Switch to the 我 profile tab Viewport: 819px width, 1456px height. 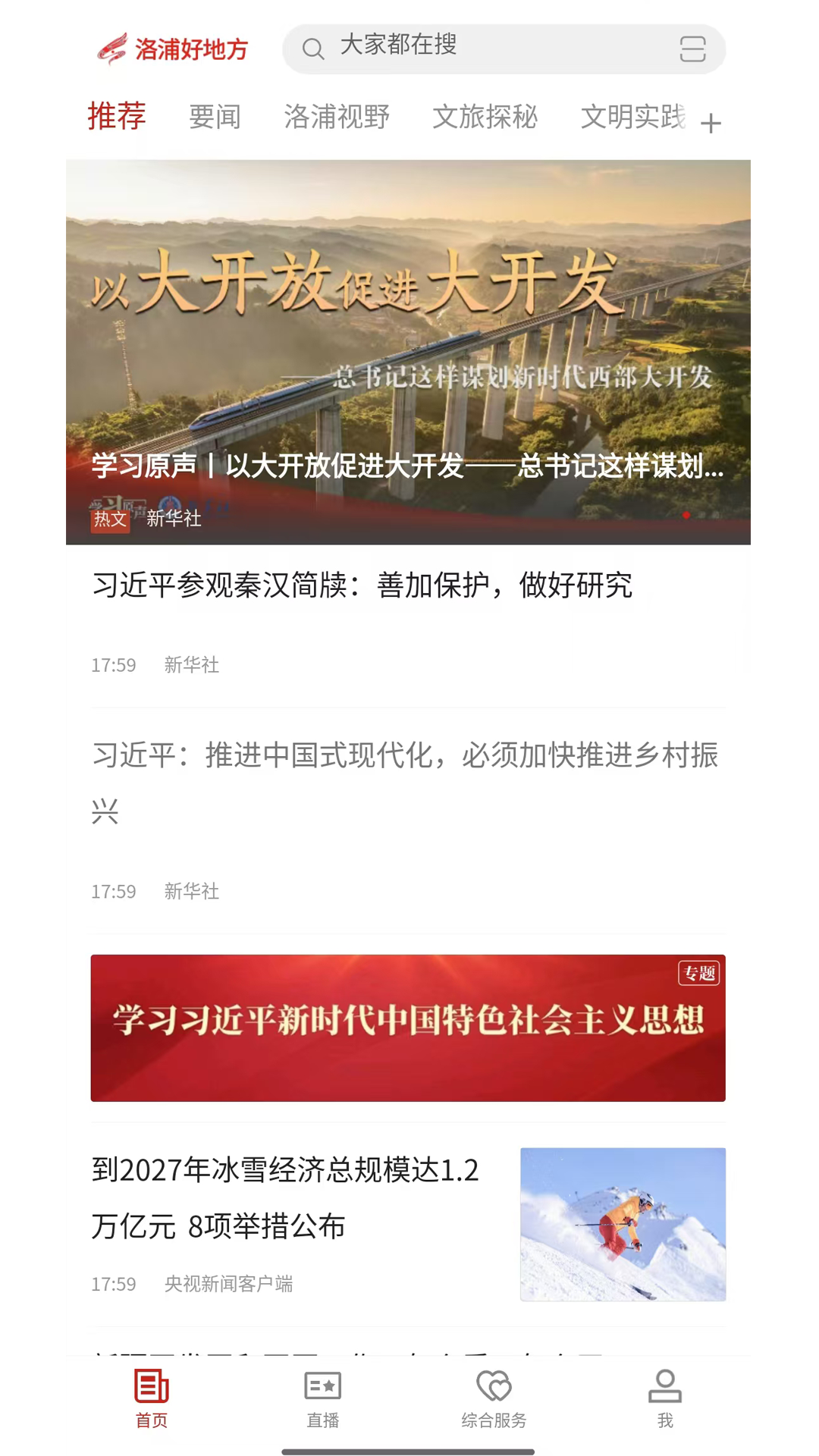[x=665, y=1398]
